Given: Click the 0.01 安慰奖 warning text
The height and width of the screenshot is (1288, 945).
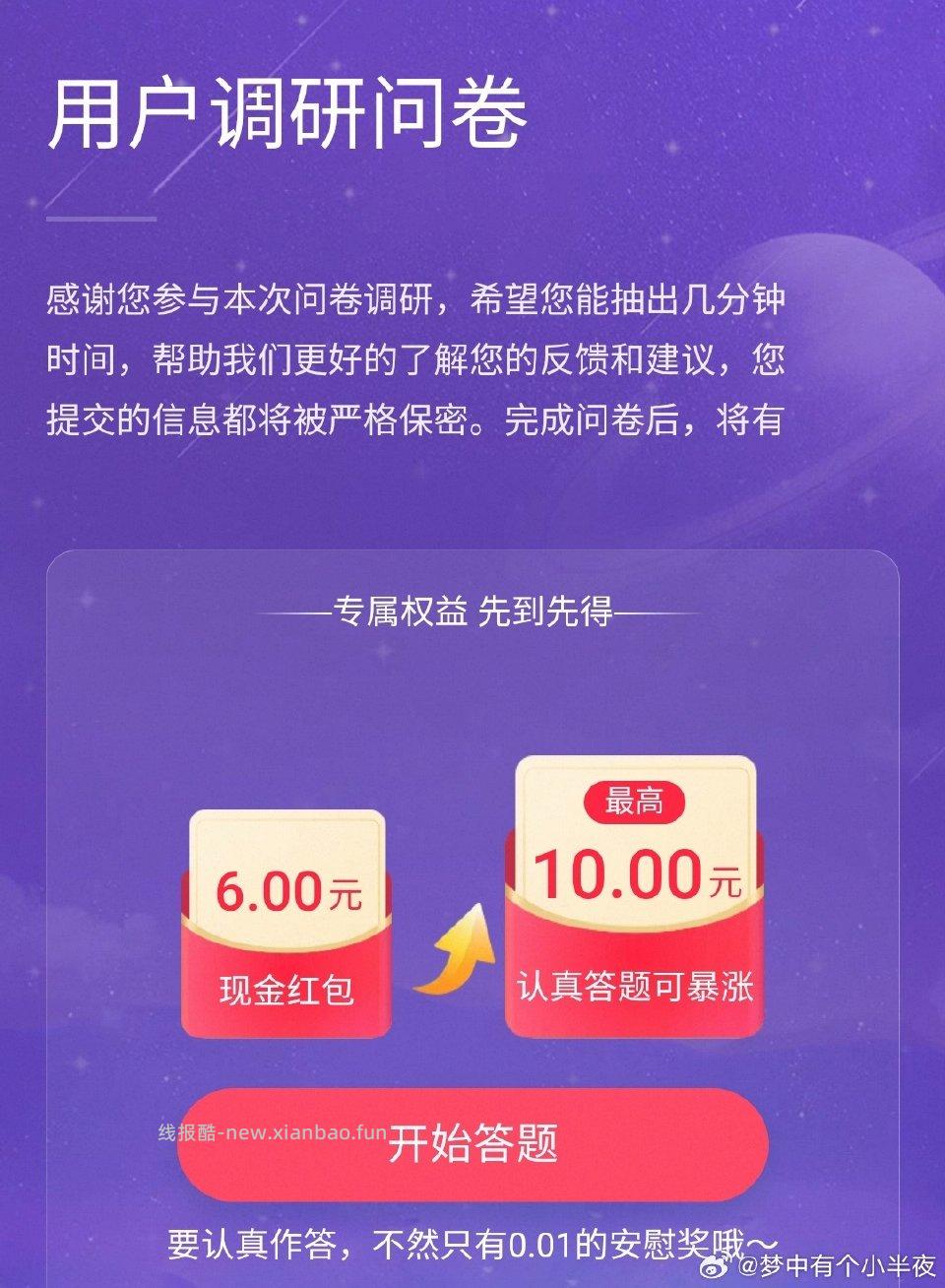Looking at the screenshot, I should coord(472,1244).
